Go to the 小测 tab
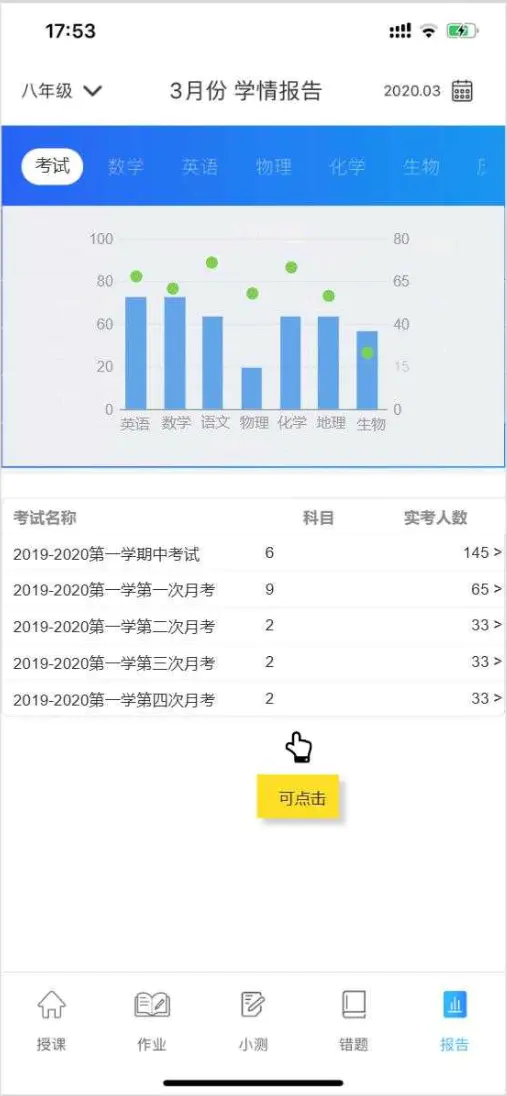507x1096 pixels. coord(252,1021)
